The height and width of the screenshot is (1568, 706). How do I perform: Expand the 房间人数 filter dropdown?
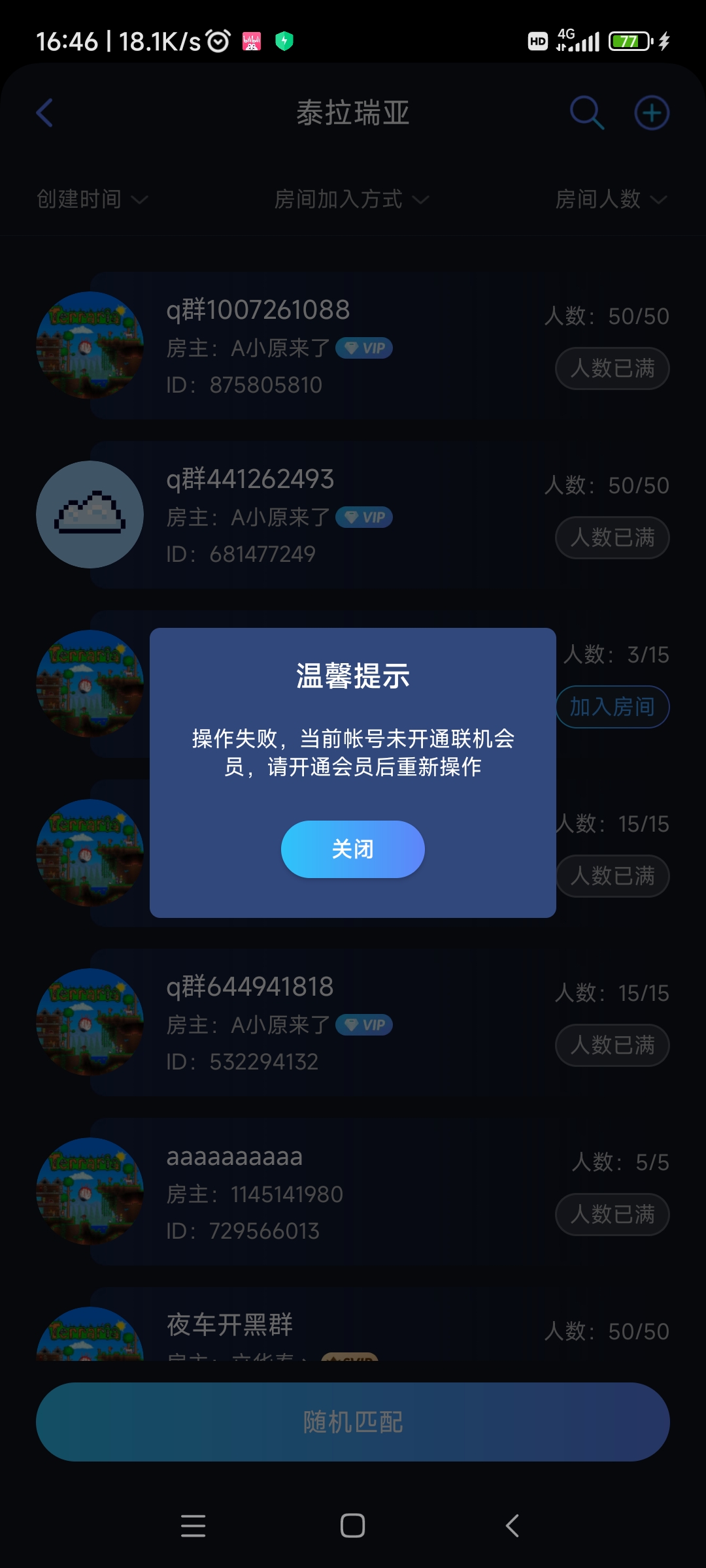click(611, 199)
